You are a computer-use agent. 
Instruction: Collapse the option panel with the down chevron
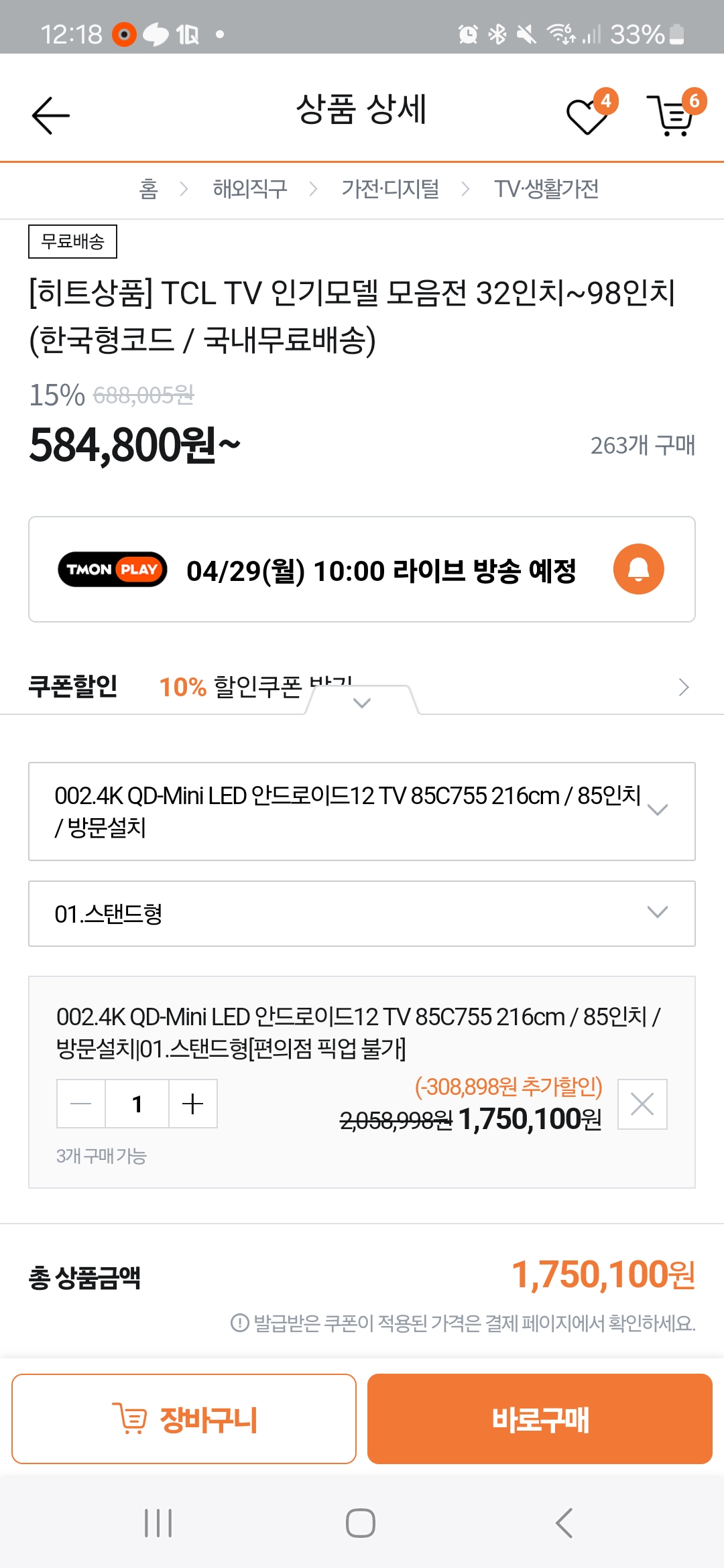coord(362,703)
